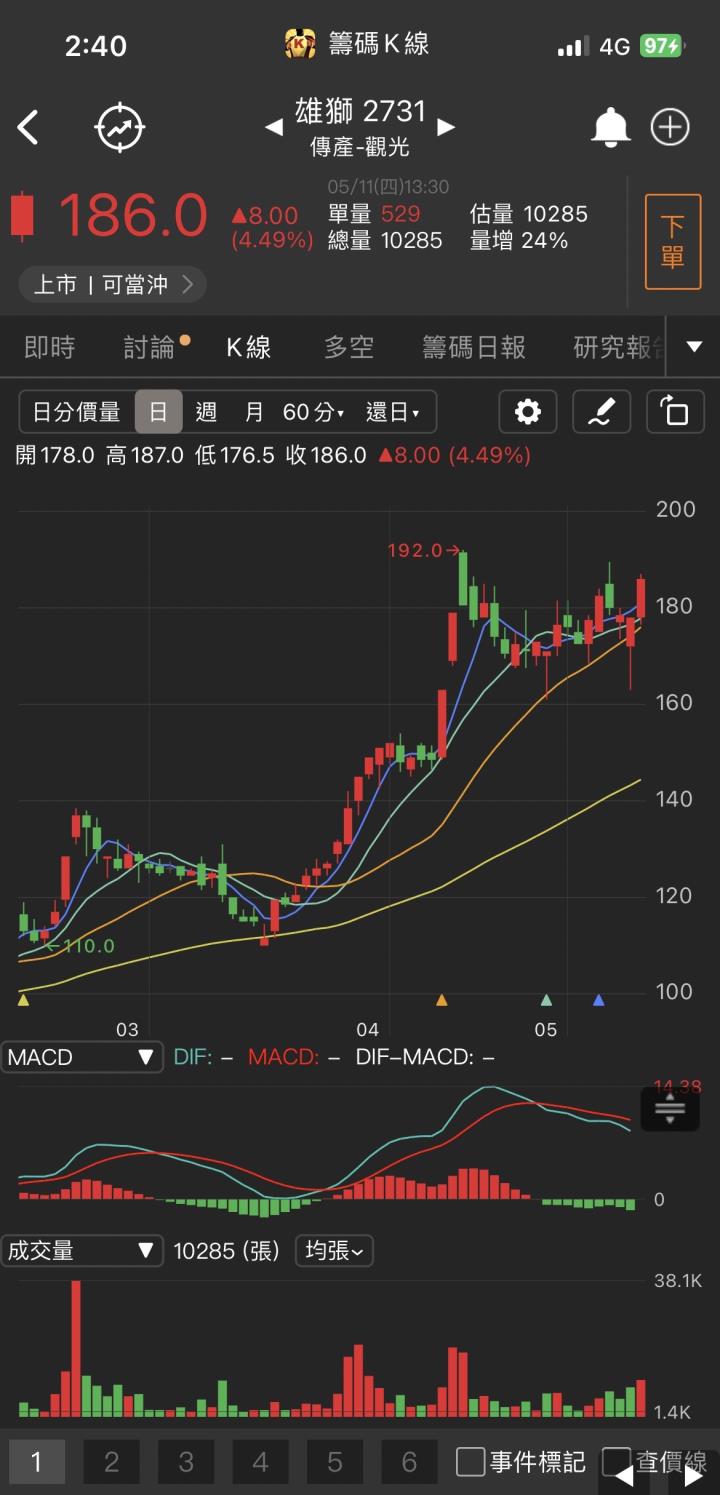This screenshot has height=1495, width=720.
Task: Switch timeframe to 日 candles
Action: [x=158, y=412]
